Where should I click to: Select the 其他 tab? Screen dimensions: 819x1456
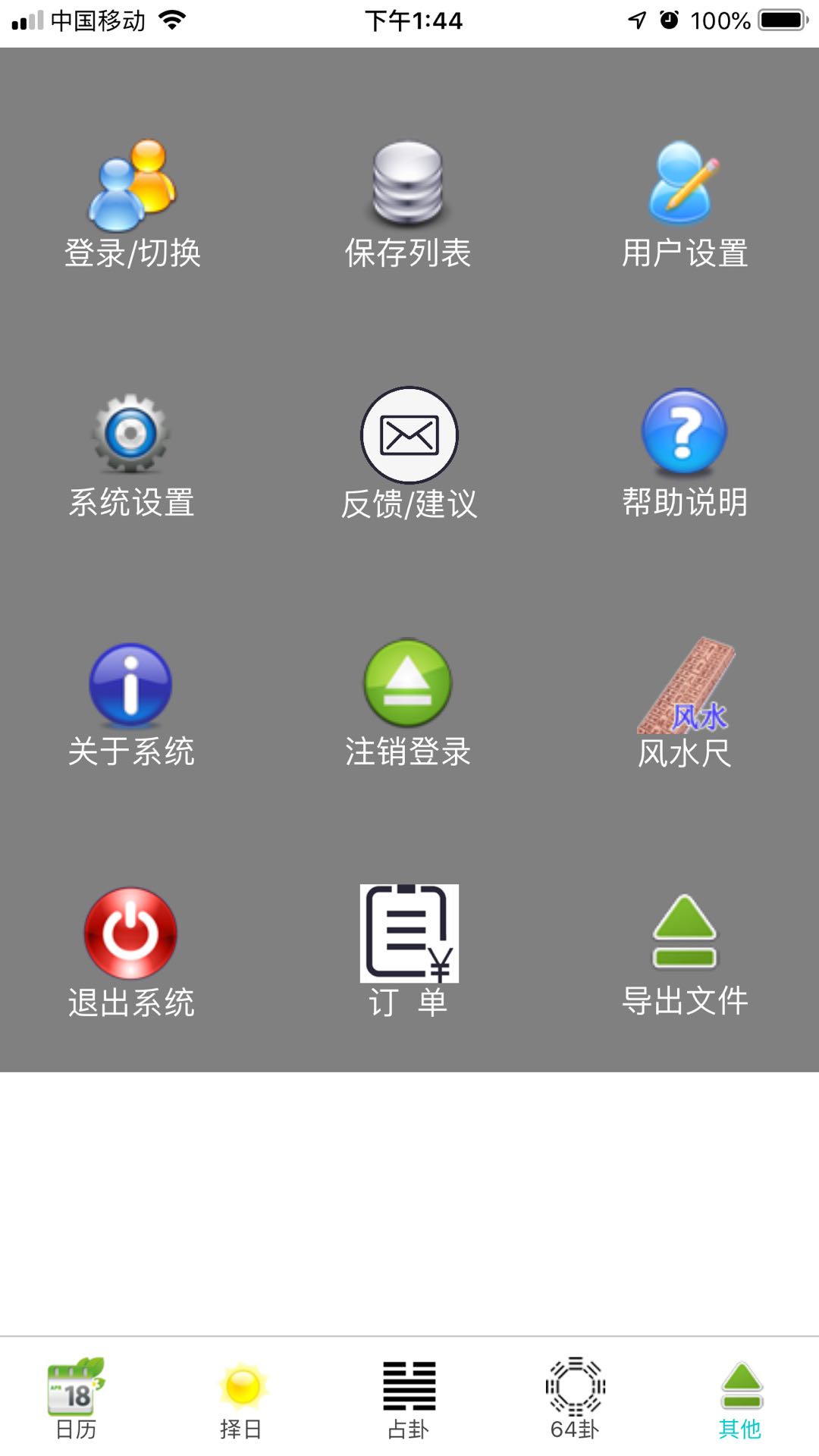pyautogui.click(x=740, y=1398)
